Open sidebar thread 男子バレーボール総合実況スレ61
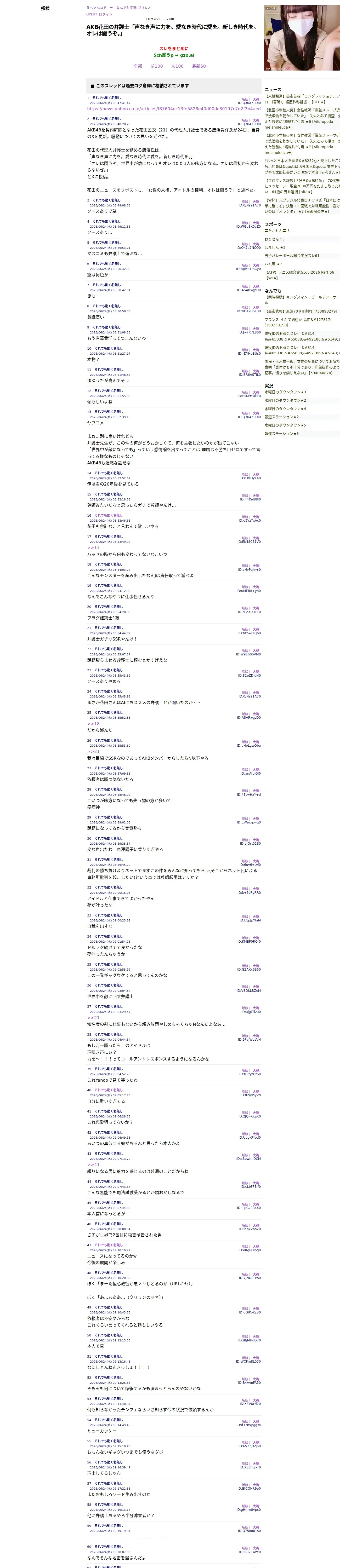Screen dimensions: 340x1568 click(292, 256)
